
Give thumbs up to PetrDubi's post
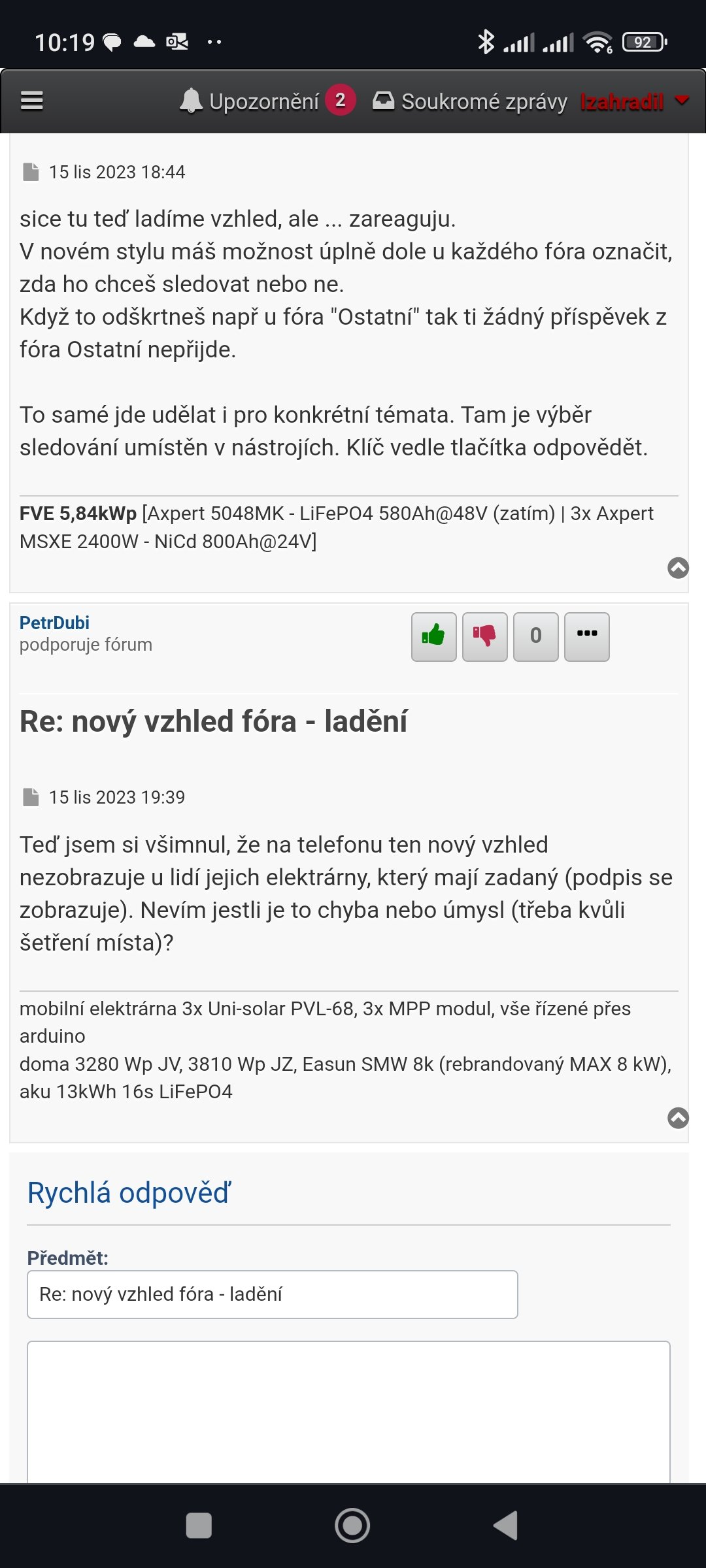coord(434,637)
